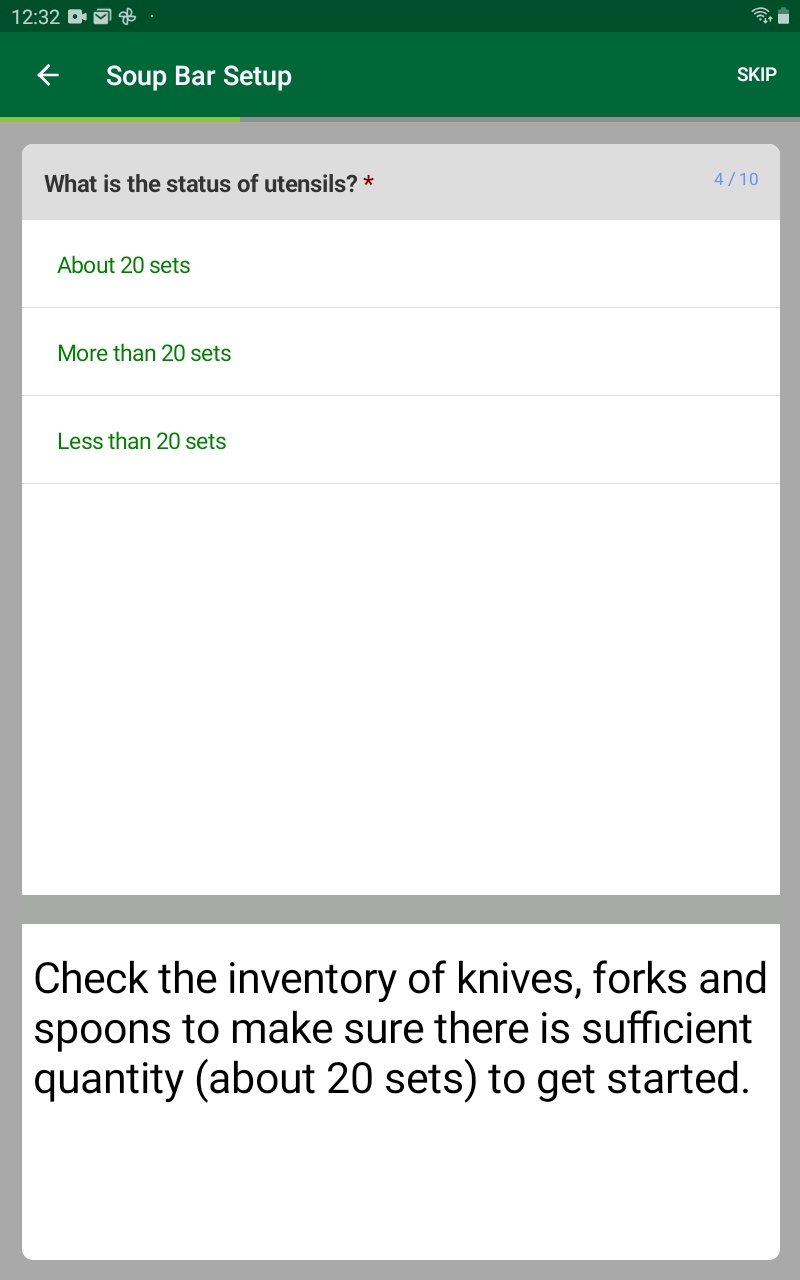Screen dimensions: 800x1280
Task: Tap the Wi-Fi status icon
Action: pos(761,16)
